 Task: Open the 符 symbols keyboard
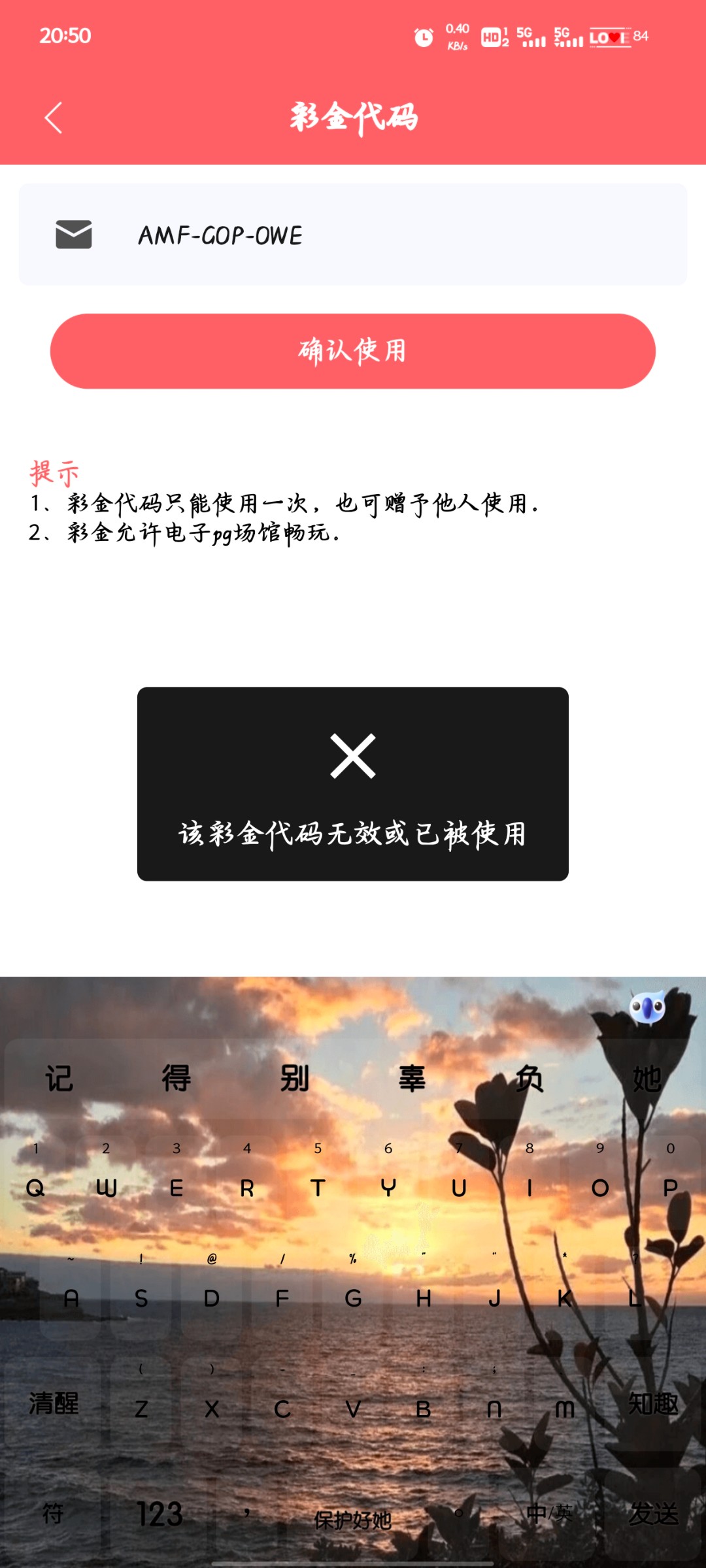point(52,1513)
